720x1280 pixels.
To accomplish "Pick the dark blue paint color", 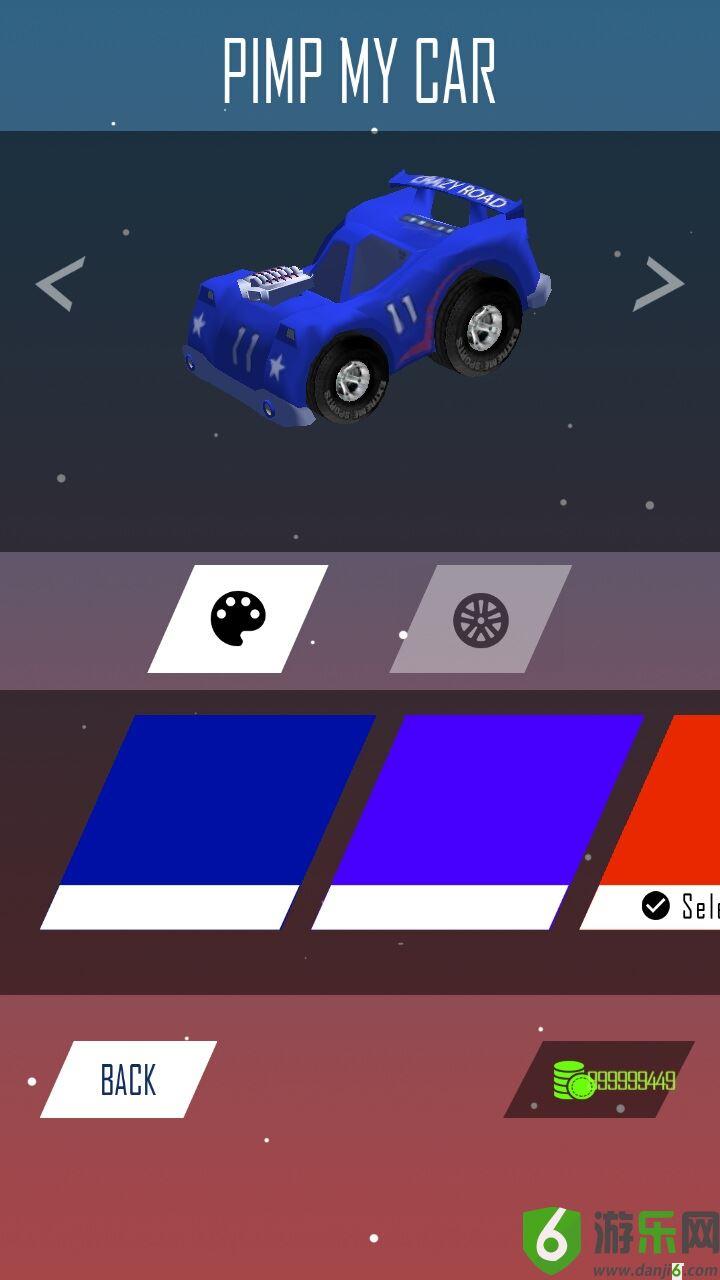I will click(x=208, y=822).
